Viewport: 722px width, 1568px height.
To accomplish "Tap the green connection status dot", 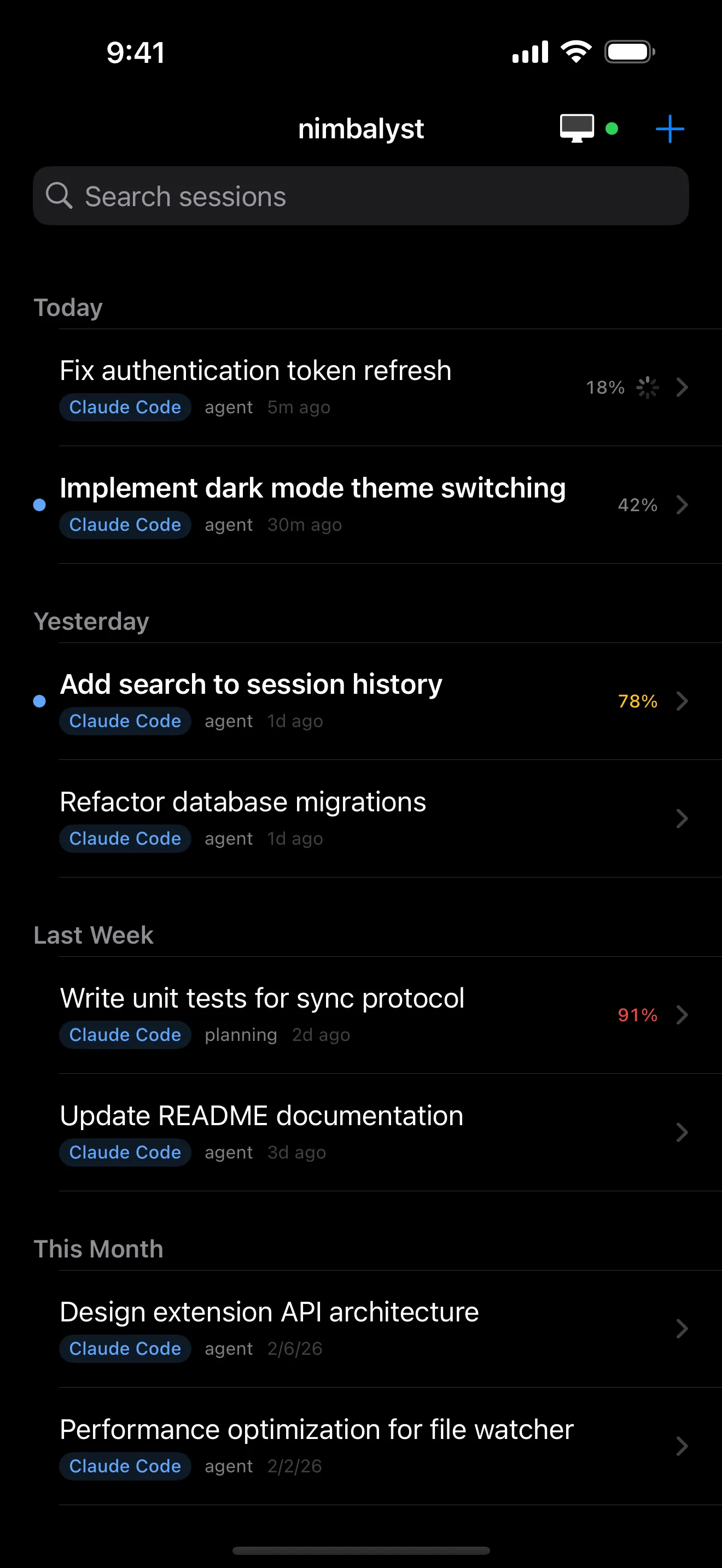I will pyautogui.click(x=613, y=128).
